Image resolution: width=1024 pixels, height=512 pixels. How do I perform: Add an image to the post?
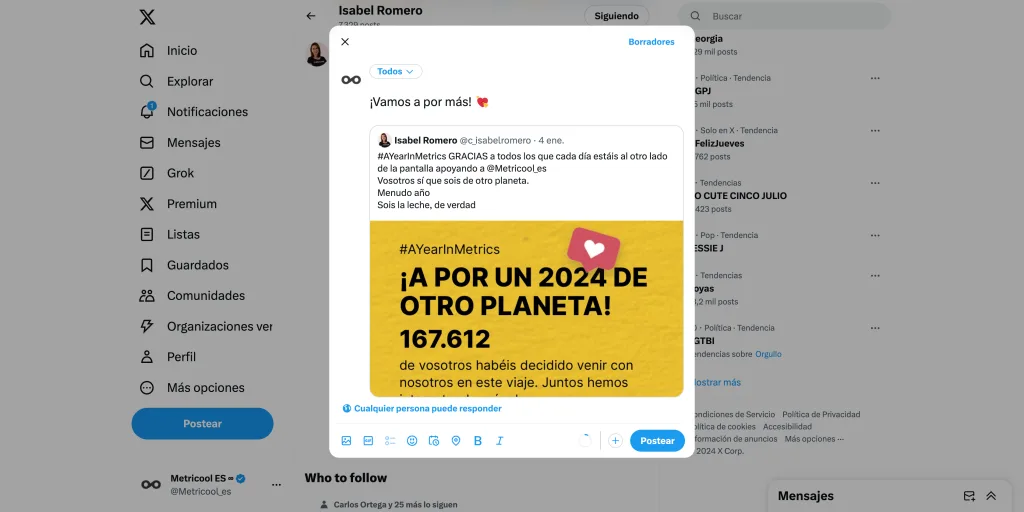[346, 441]
